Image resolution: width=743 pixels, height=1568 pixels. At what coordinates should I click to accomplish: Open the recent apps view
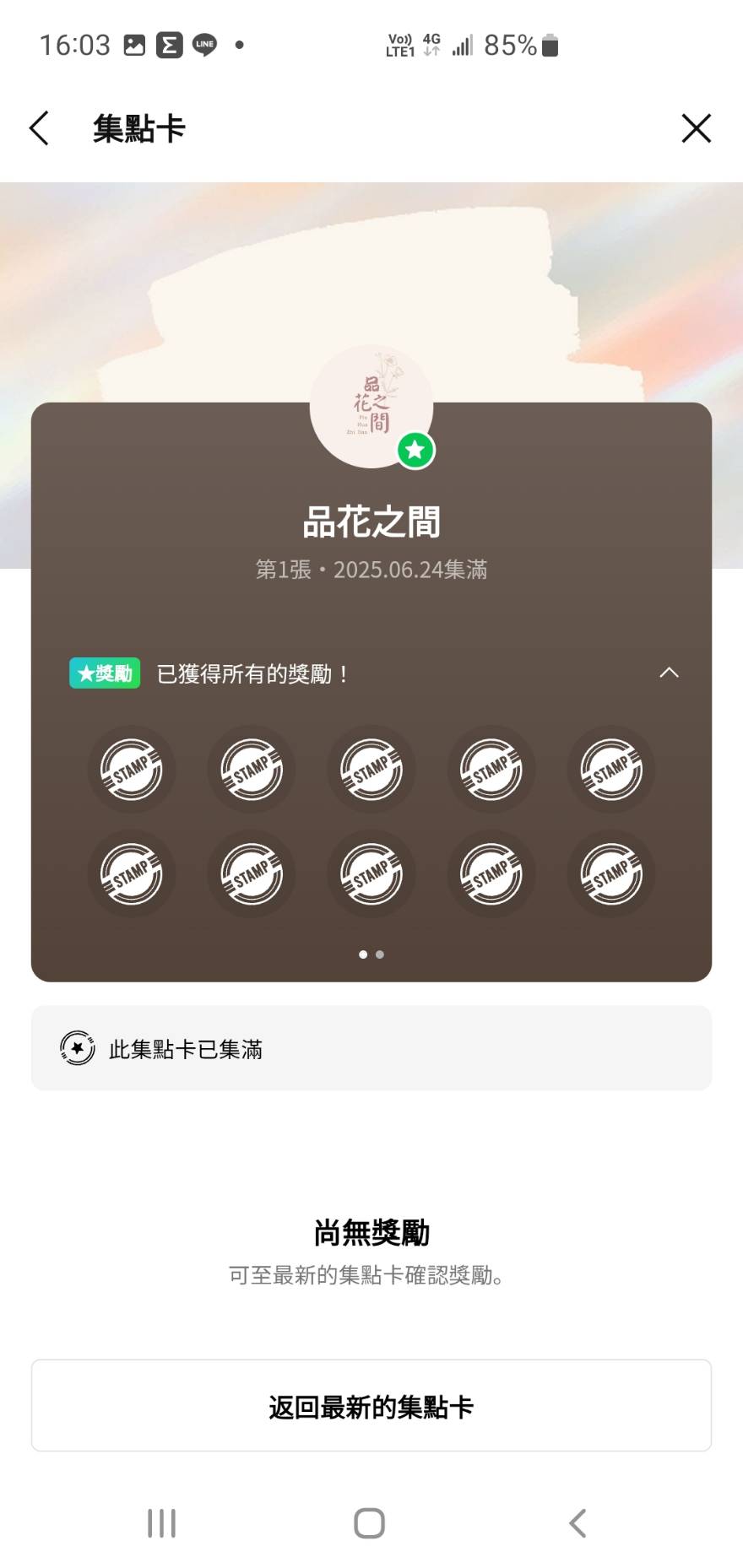[x=161, y=1523]
